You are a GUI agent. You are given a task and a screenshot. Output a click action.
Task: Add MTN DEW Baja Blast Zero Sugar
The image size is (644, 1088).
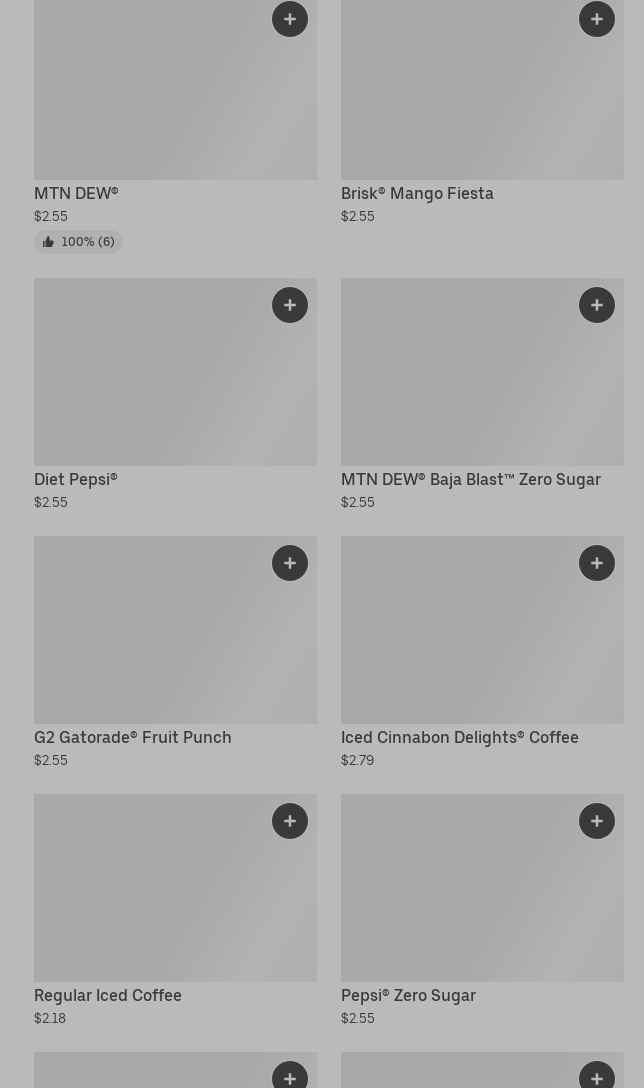pos(597,305)
